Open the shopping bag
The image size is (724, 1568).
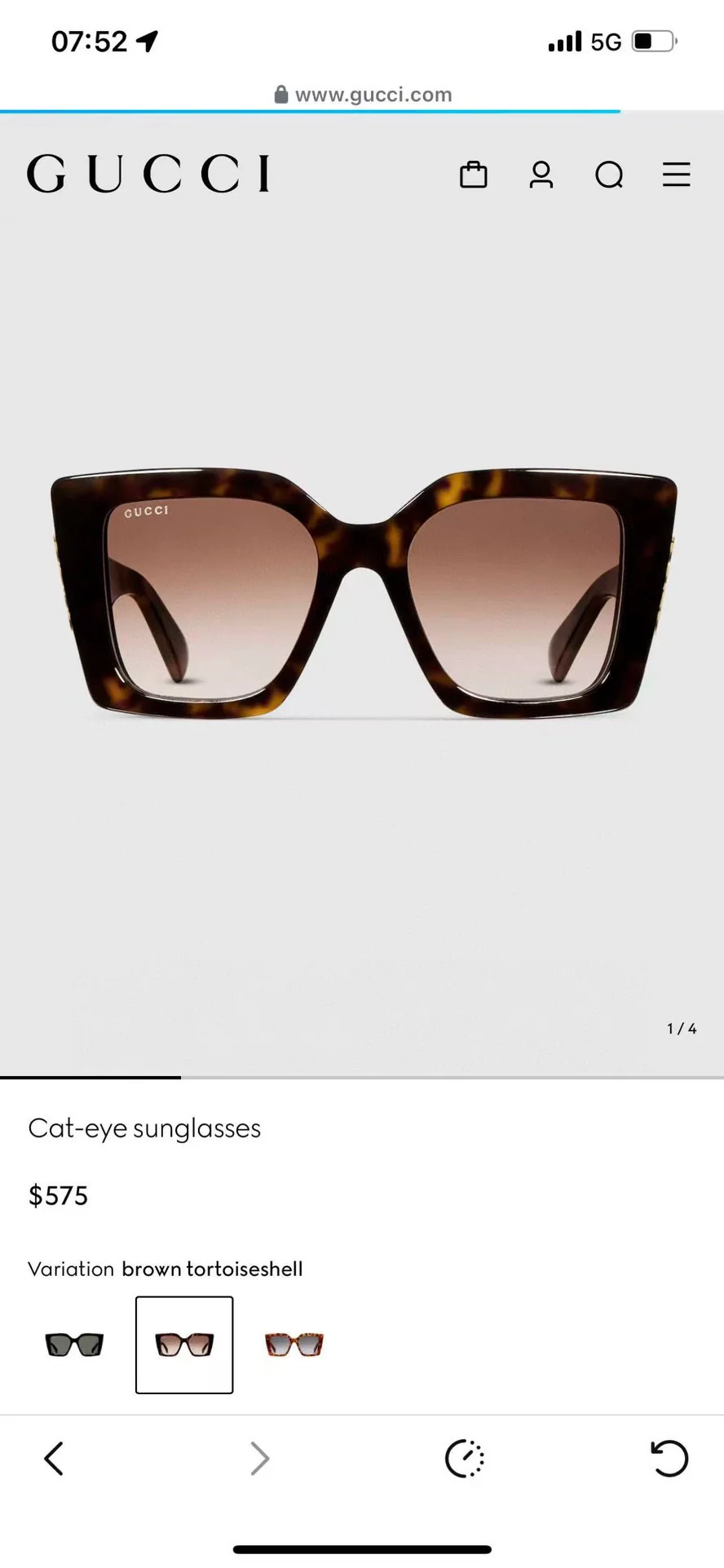(x=474, y=175)
